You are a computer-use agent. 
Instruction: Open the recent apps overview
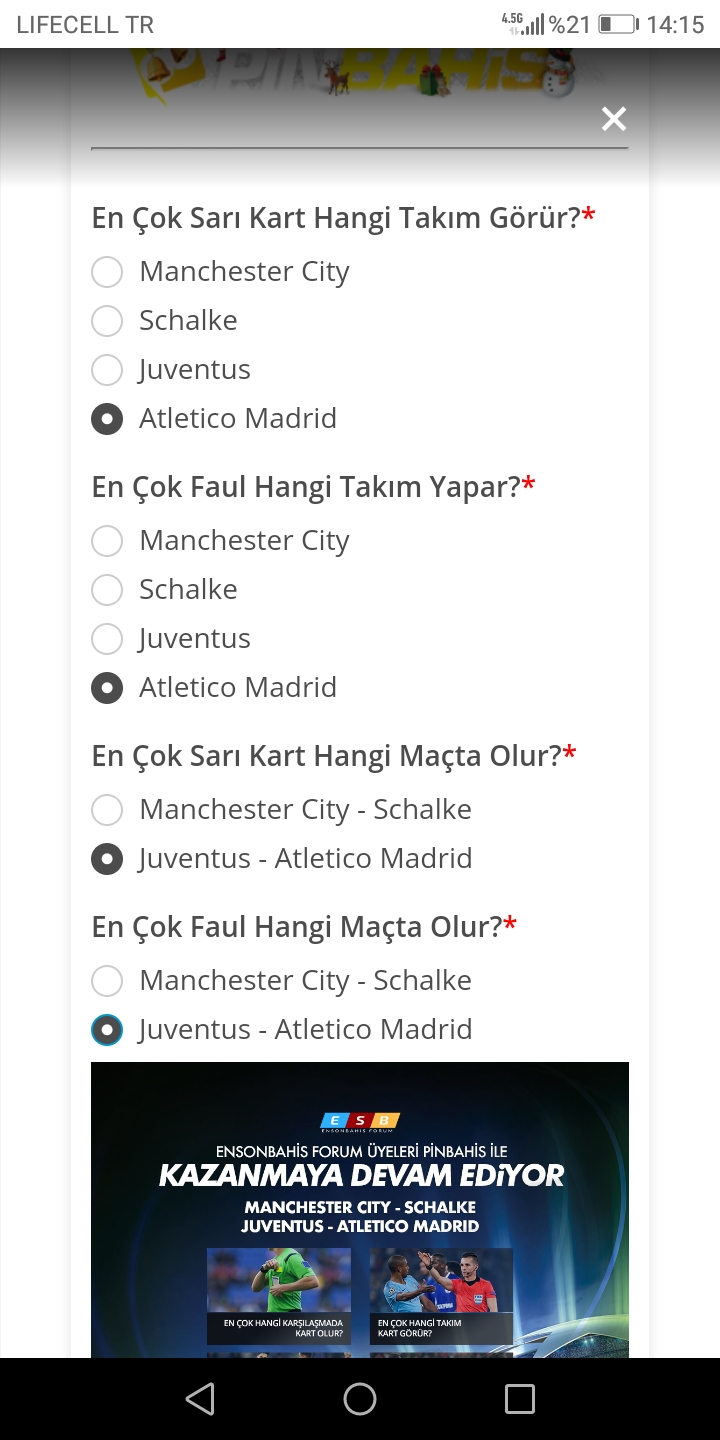tap(520, 1399)
